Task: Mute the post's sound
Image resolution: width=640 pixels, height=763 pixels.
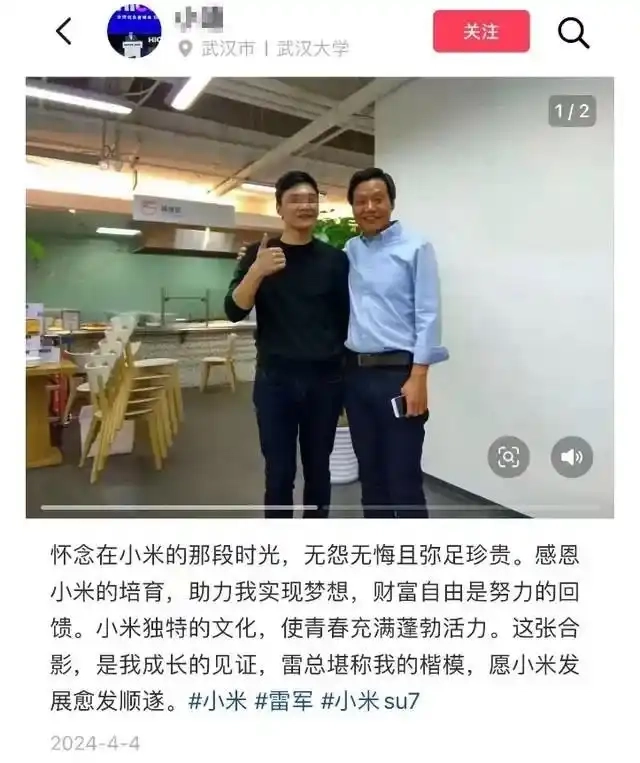Action: [x=571, y=457]
